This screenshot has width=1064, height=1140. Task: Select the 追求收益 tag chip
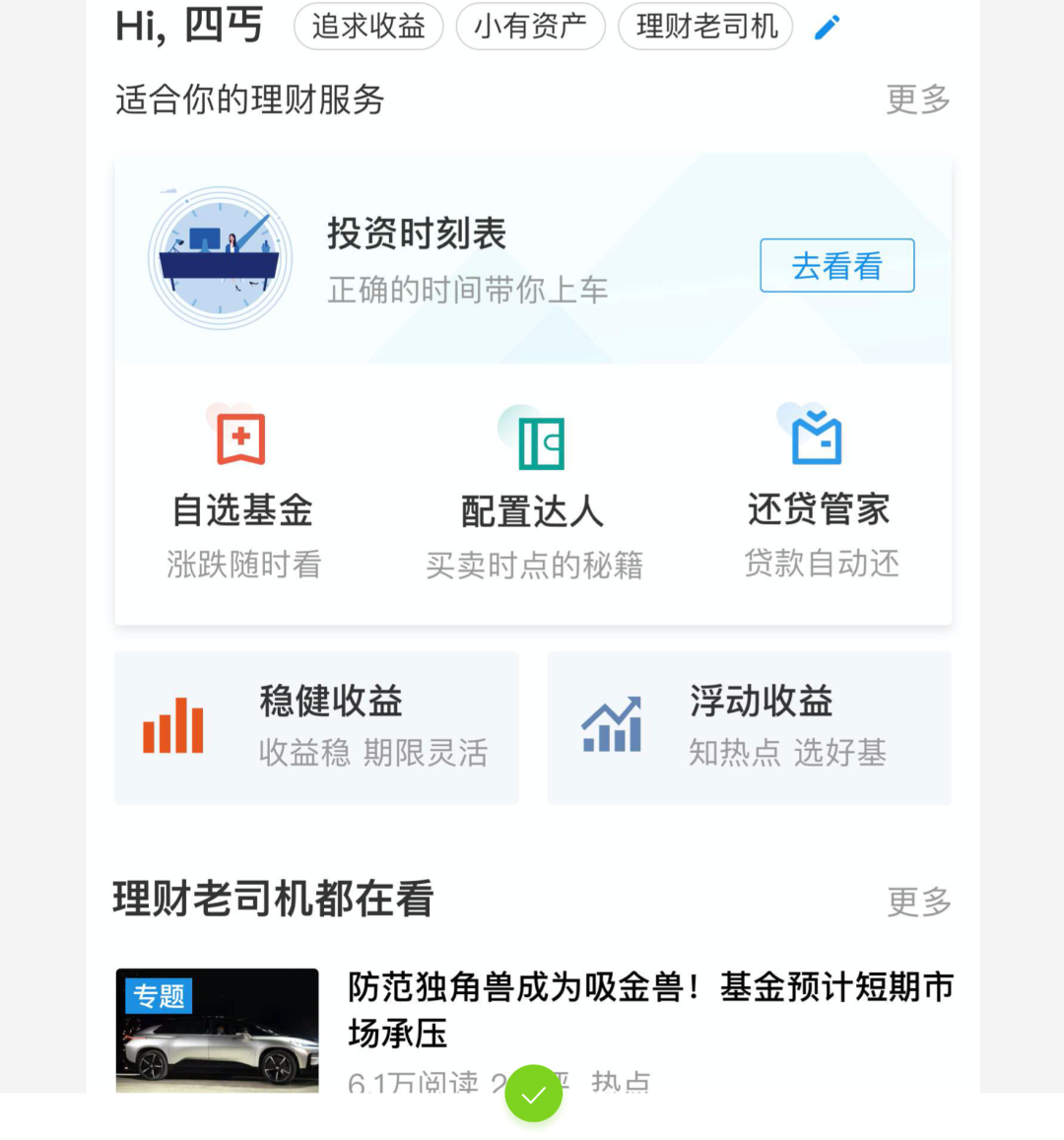tap(368, 27)
